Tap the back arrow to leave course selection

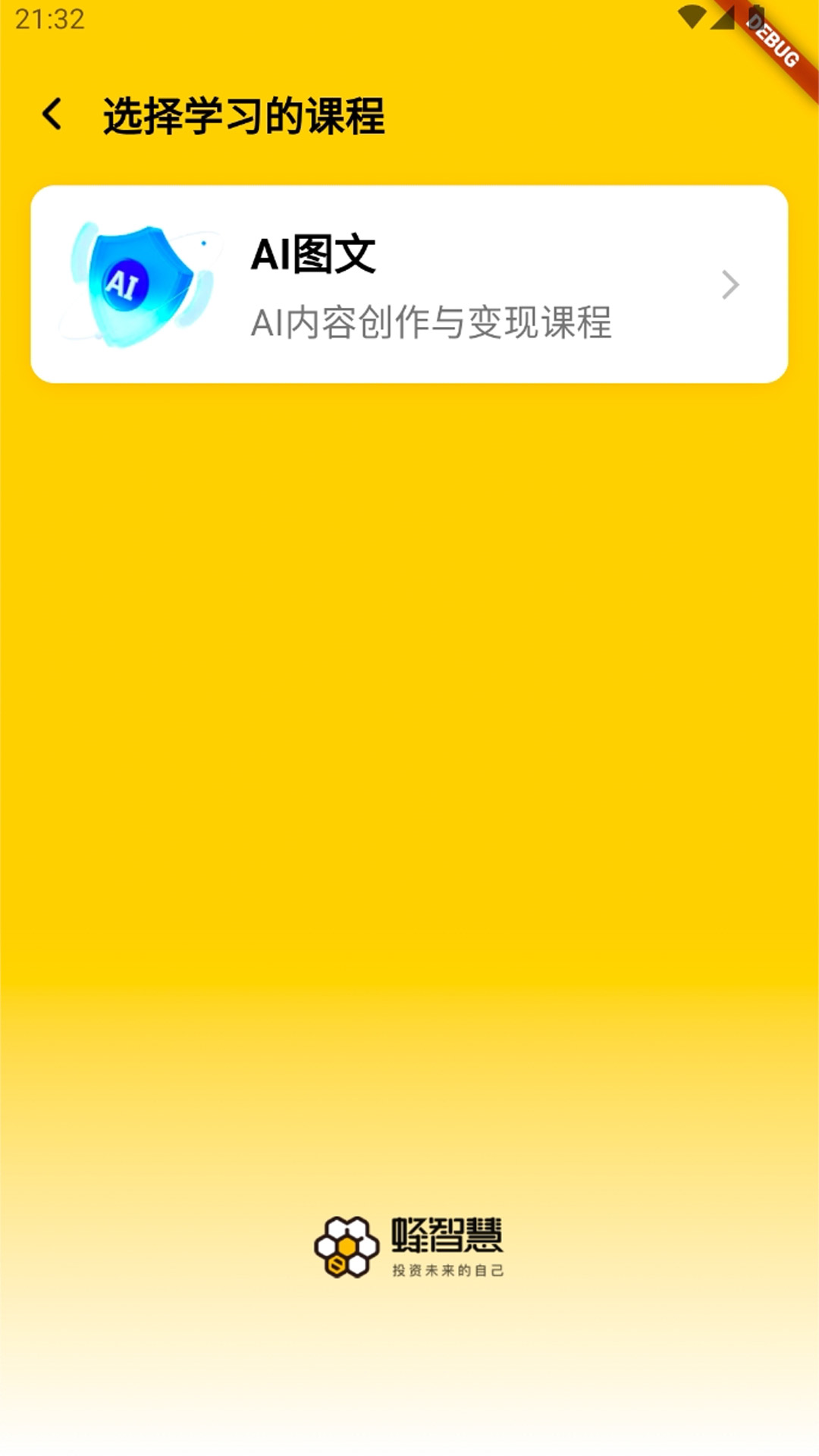coord(53,114)
